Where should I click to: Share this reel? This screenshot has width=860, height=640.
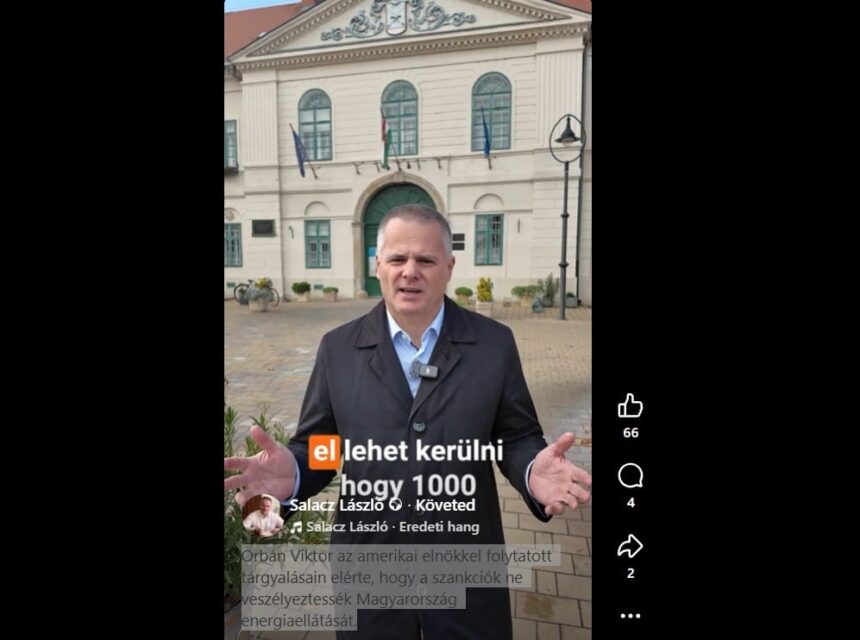pyautogui.click(x=630, y=546)
